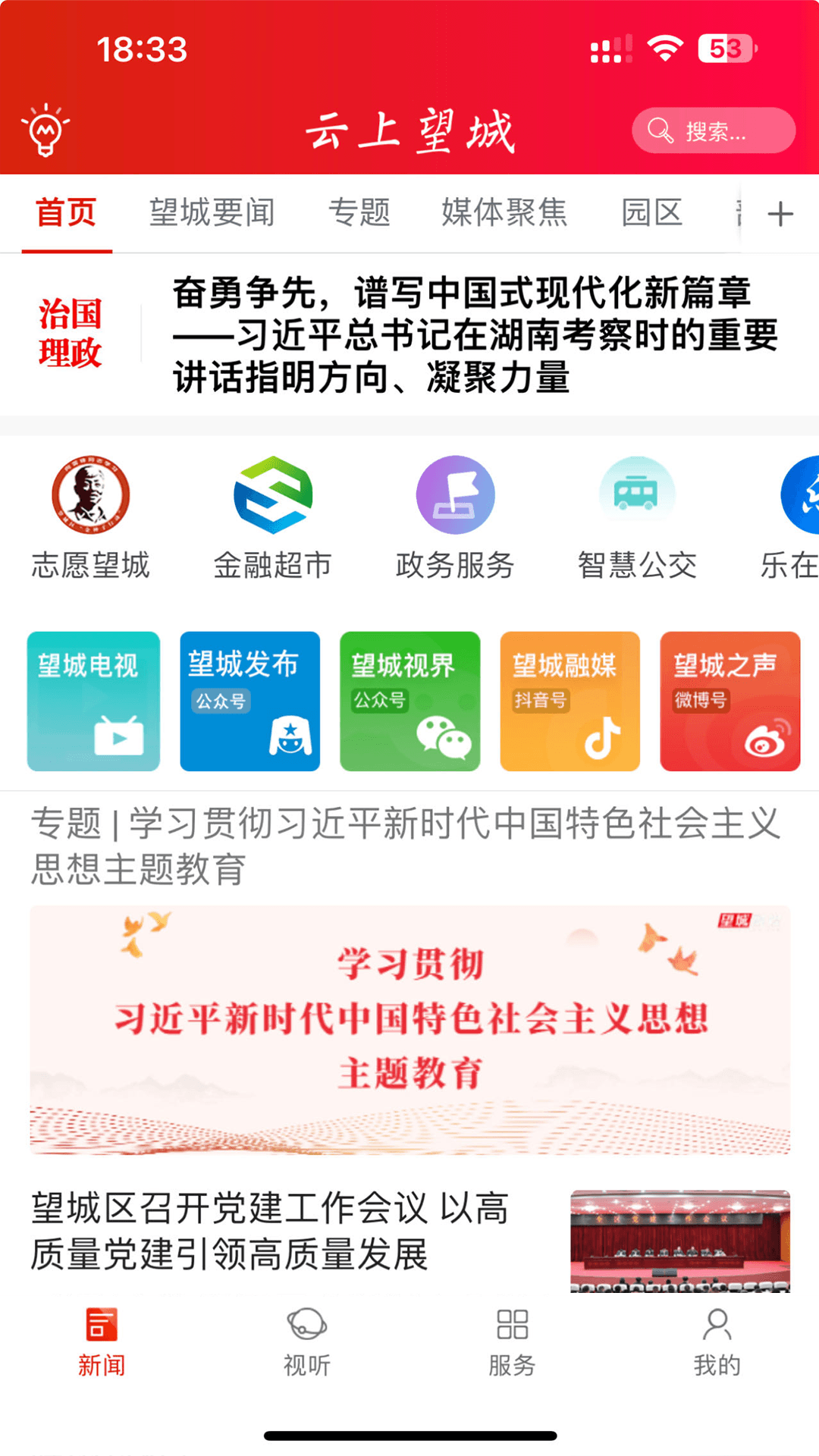Open the 媒体聚焦 tab

504,213
